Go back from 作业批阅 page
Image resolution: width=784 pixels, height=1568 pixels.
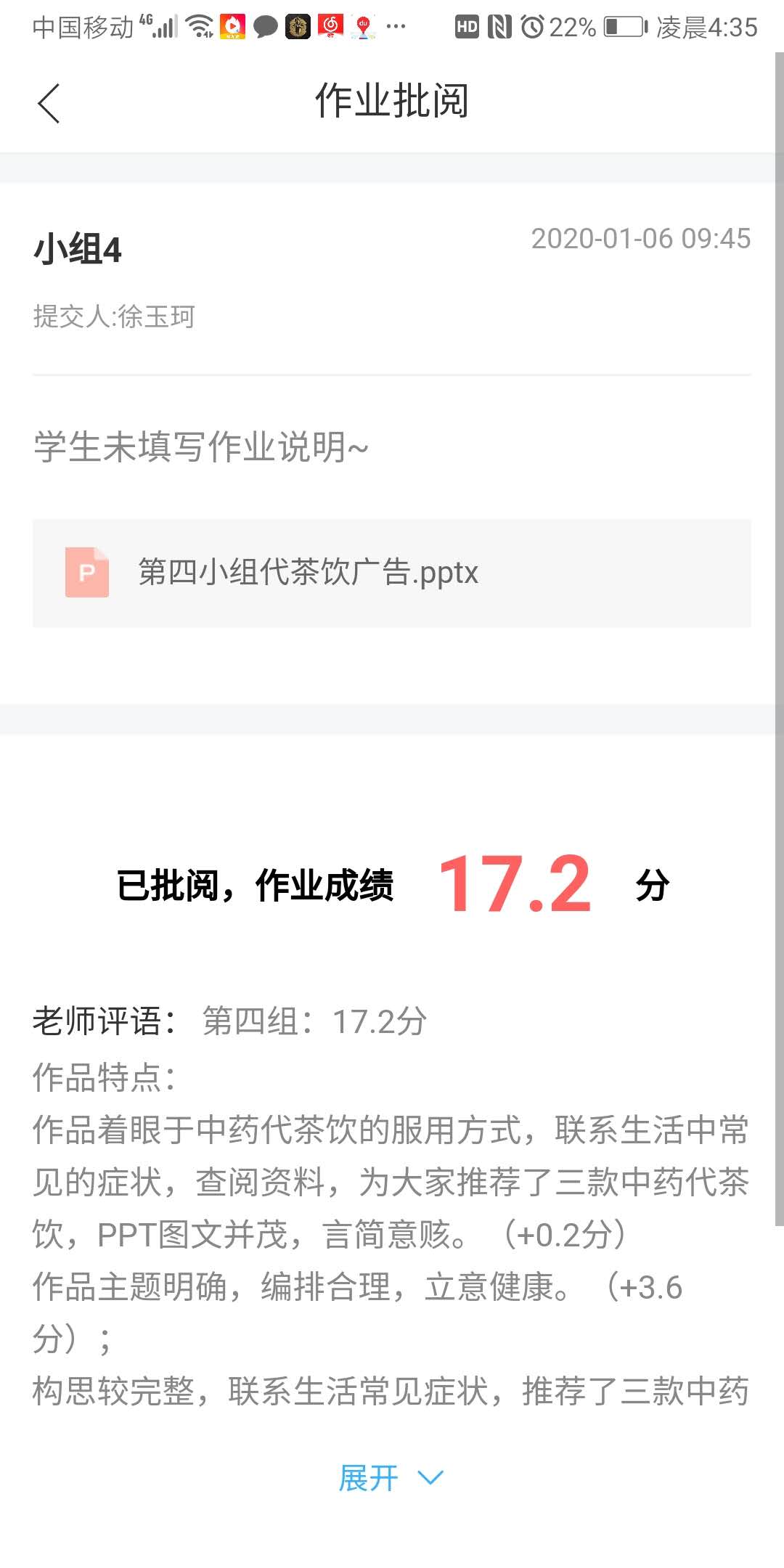pos(49,103)
